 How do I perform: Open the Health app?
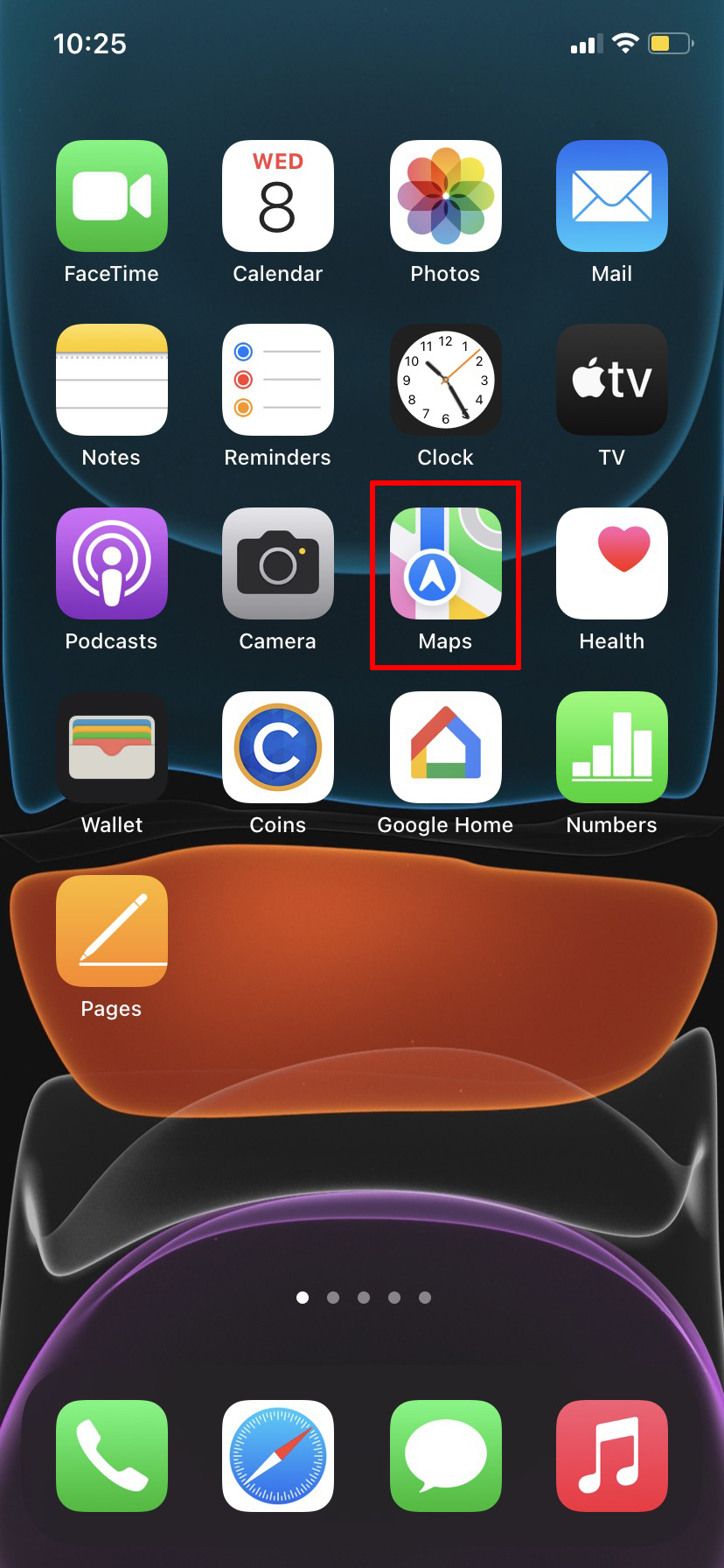[611, 563]
